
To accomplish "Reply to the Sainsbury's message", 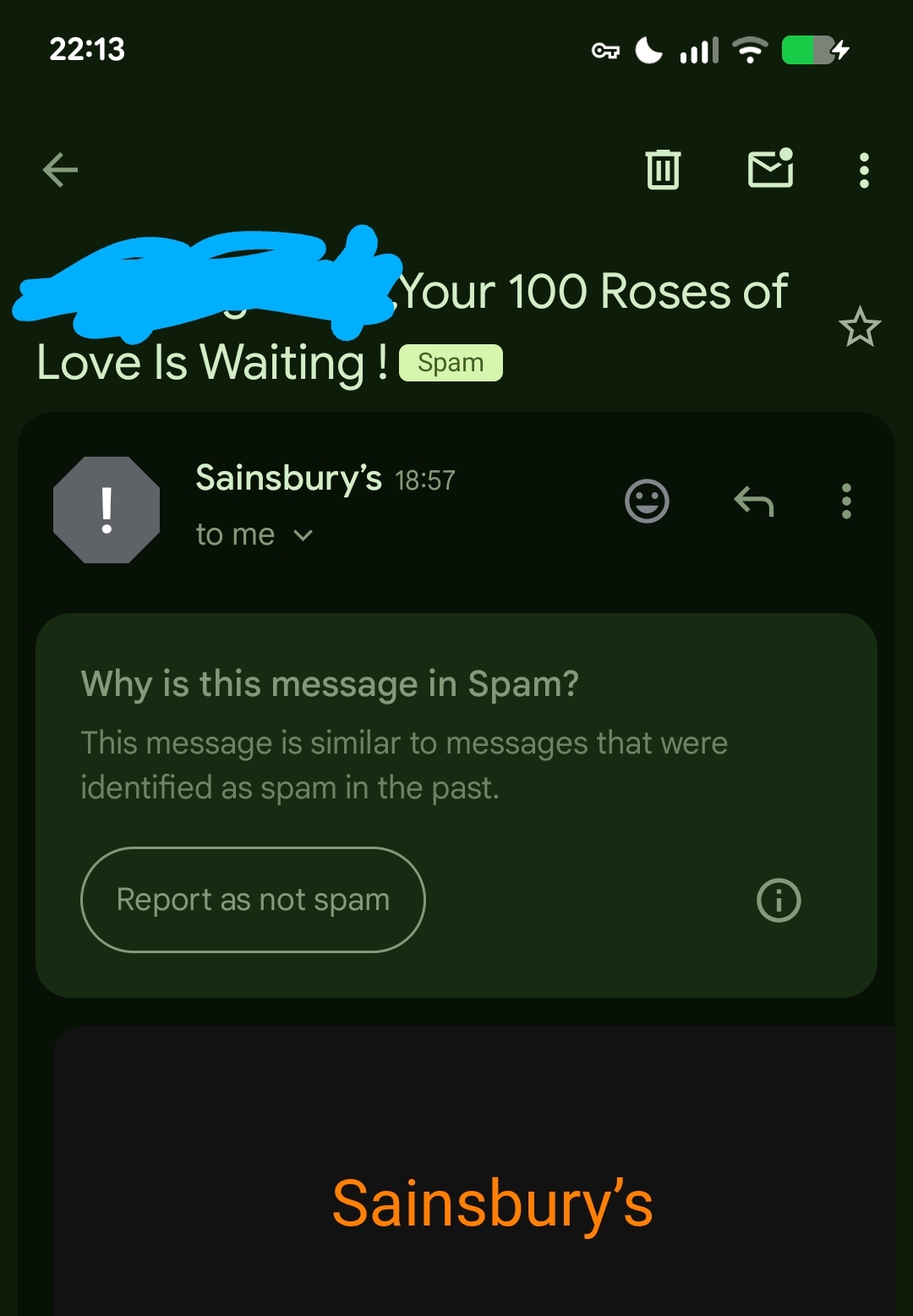I will pos(754,502).
